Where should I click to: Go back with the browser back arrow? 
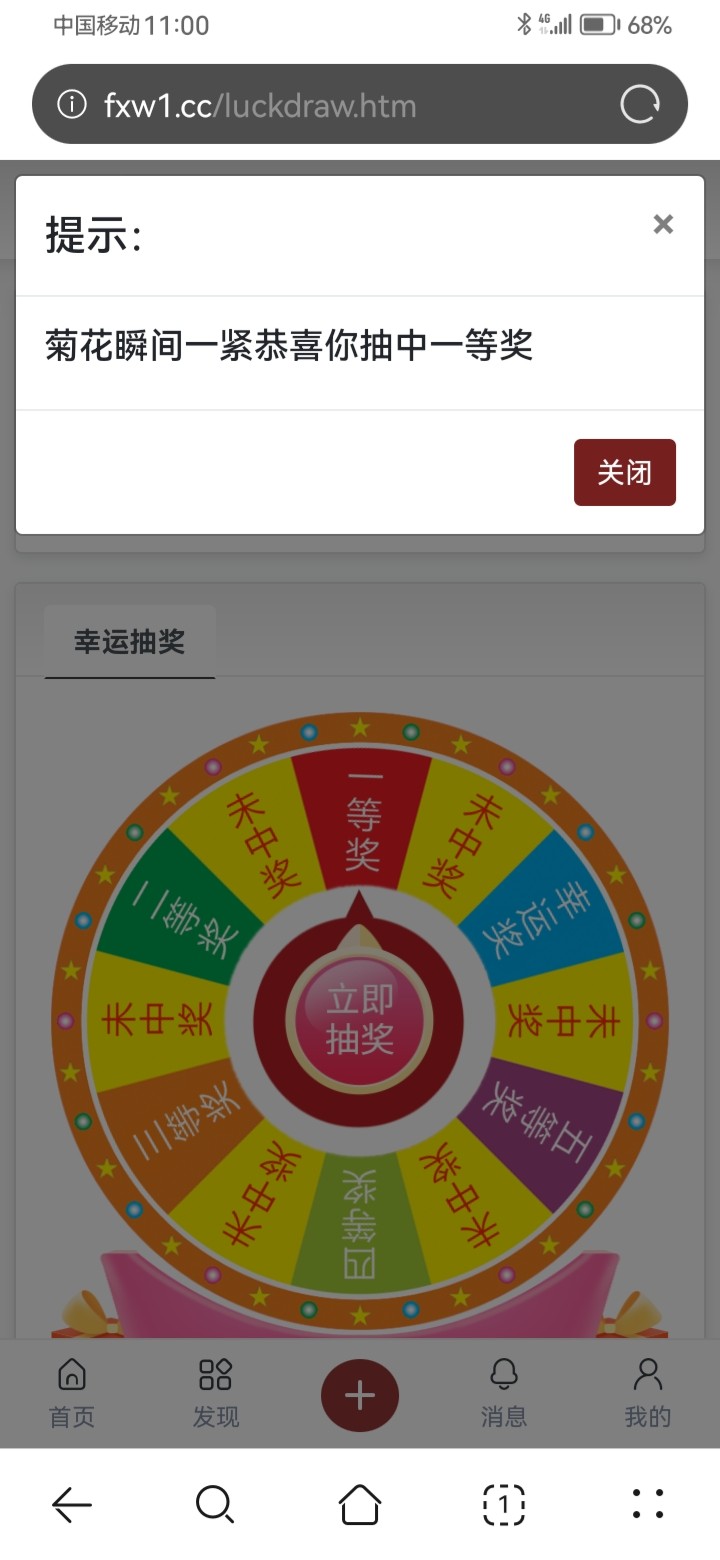(x=72, y=1503)
